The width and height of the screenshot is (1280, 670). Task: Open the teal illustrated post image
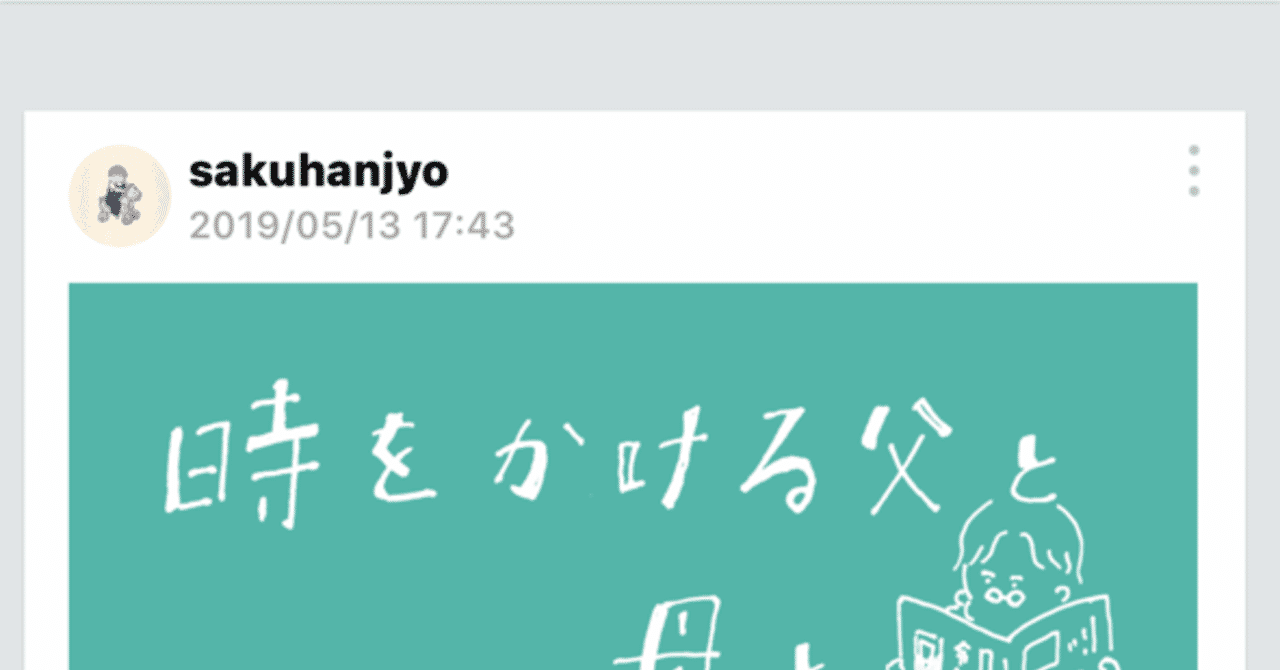tap(632, 476)
